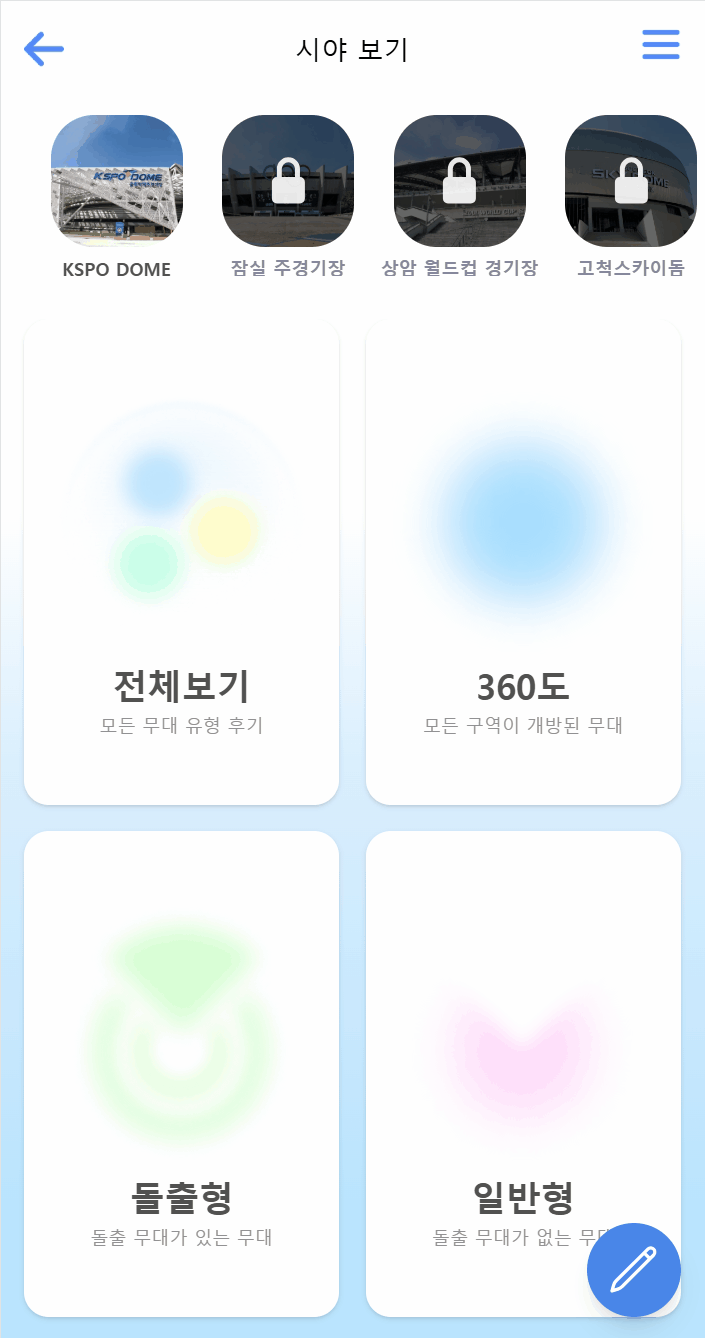Viewport: 705px width, 1338px height.
Task: Open the 전체보기 card
Action: (181, 562)
